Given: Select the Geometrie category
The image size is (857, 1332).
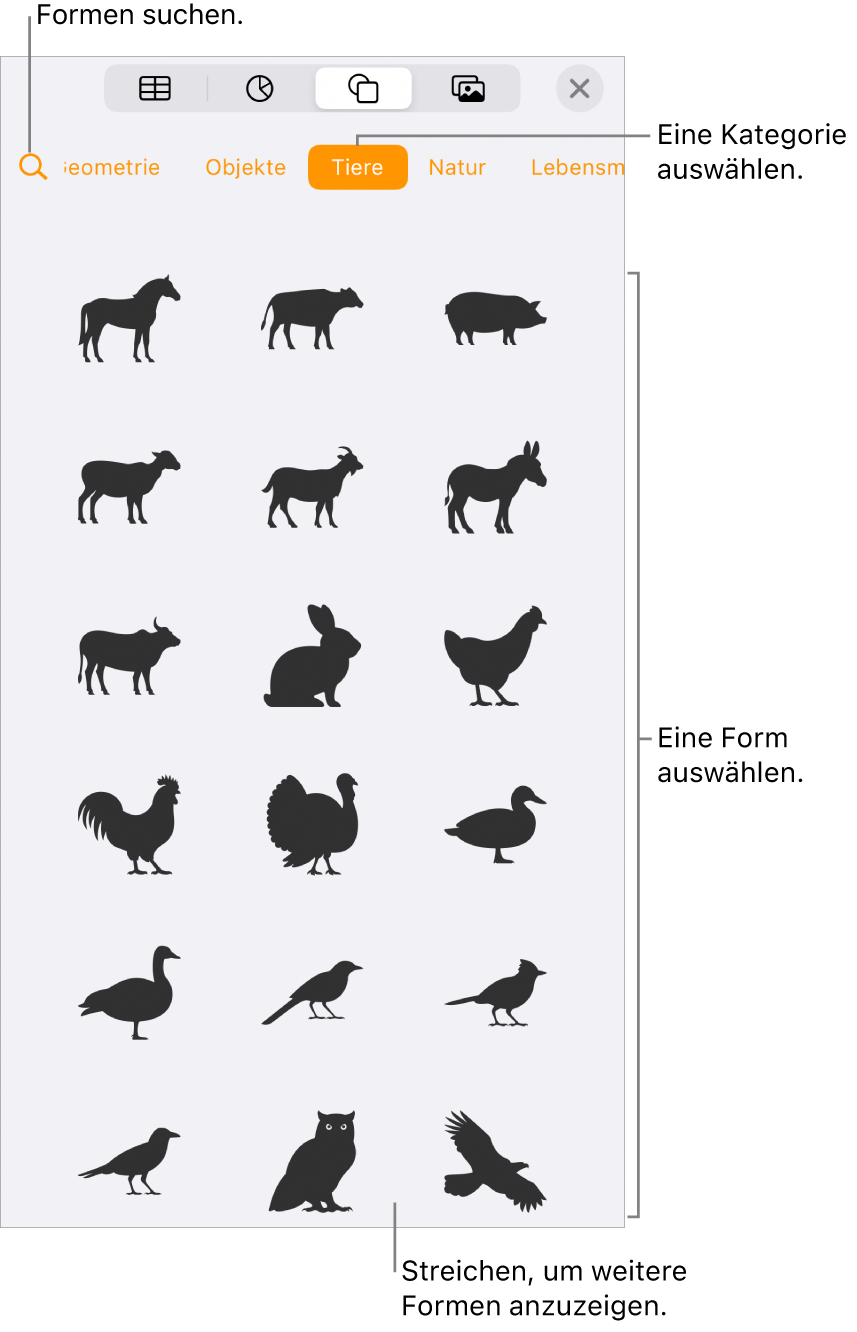Looking at the screenshot, I should (112, 168).
